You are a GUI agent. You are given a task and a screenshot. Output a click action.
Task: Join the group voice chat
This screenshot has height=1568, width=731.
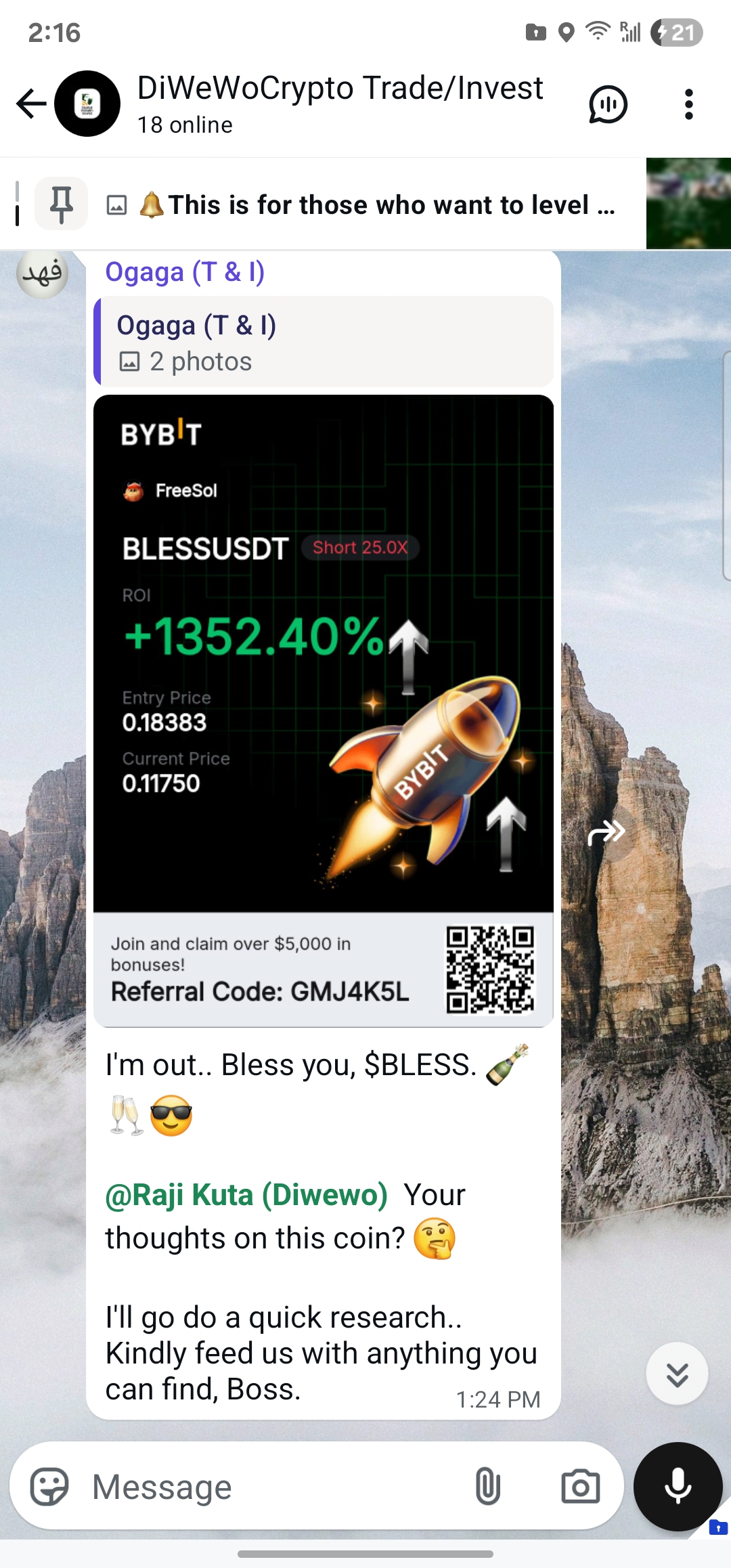pos(607,105)
